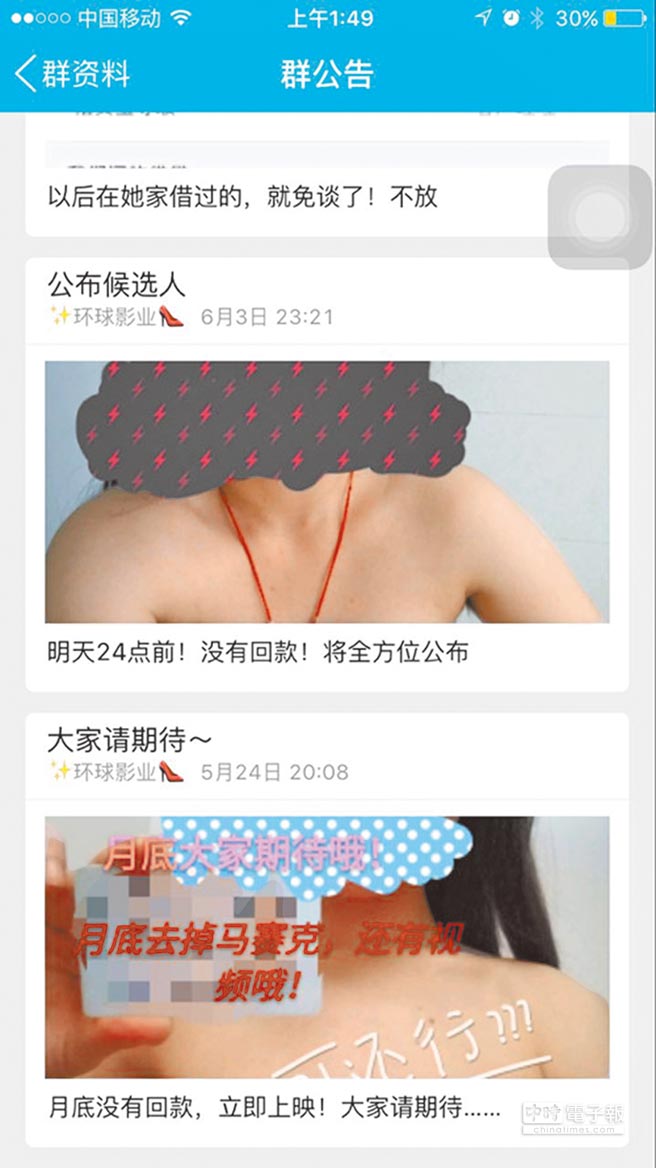656x1168 pixels.
Task: Open the 公布候选人 announcement
Action: [117, 285]
